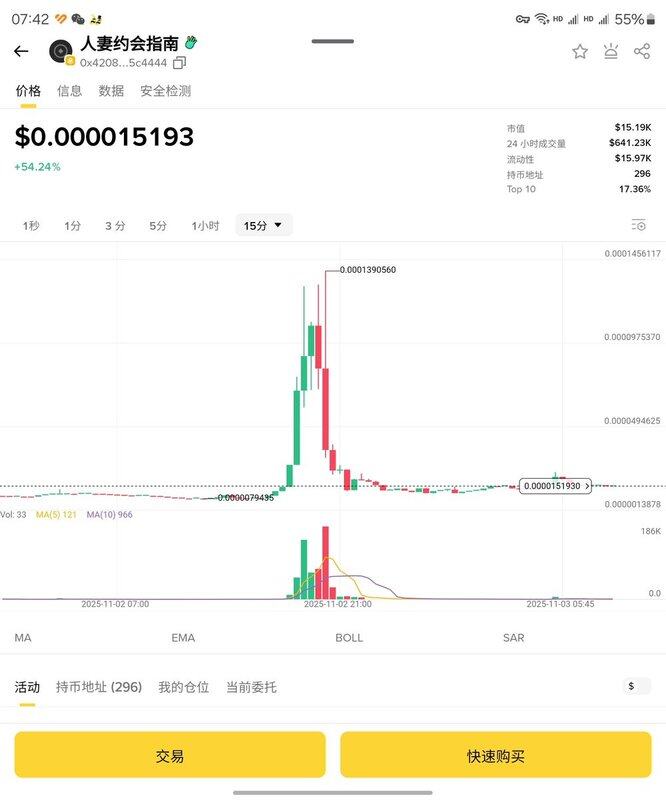666x800 pixels.
Task: Select the 1小时 chart interval
Action: coord(205,226)
